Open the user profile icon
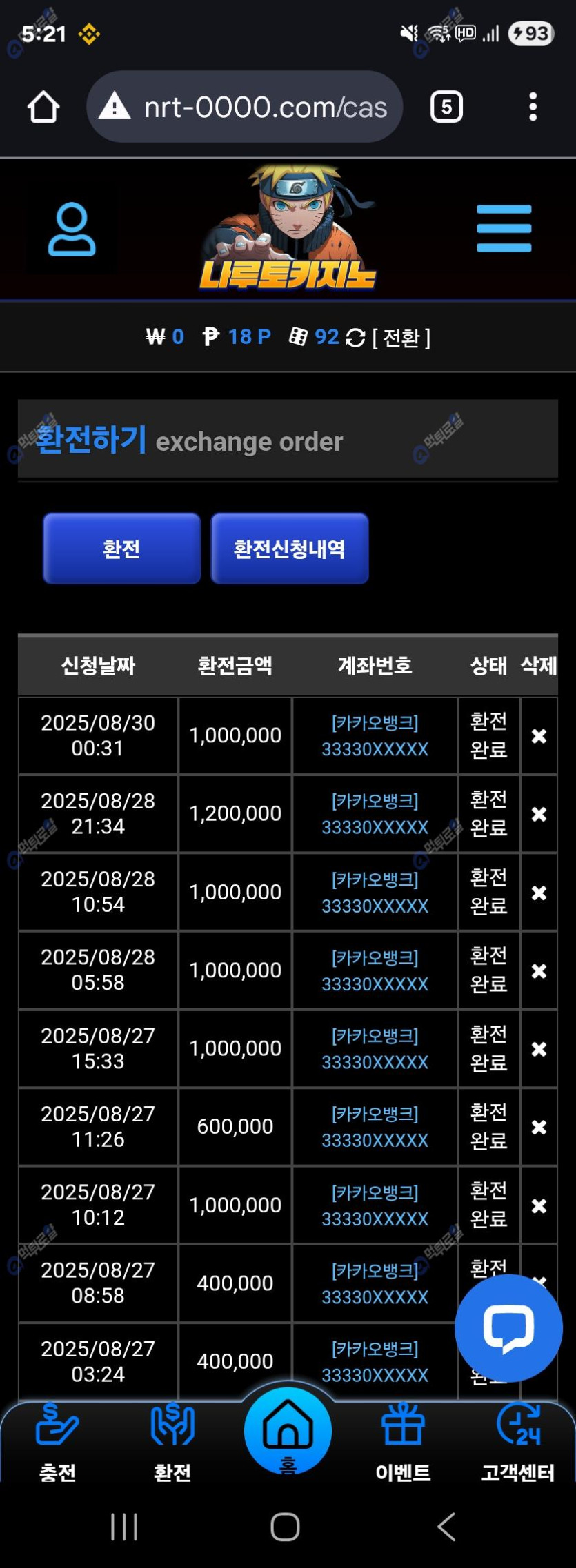Screen dimensions: 576x1568 (x=71, y=230)
